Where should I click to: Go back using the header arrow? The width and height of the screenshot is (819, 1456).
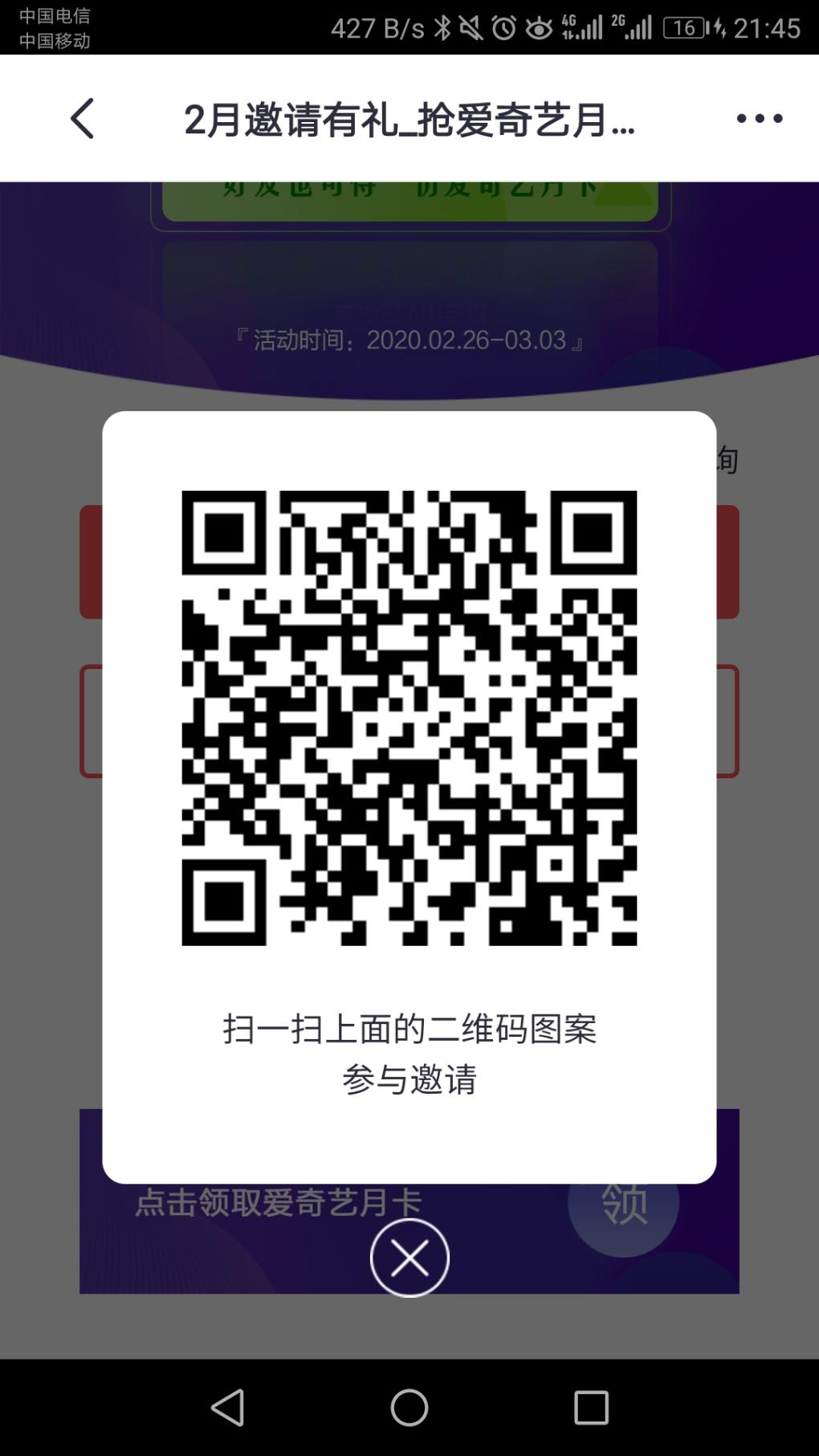click(83, 119)
